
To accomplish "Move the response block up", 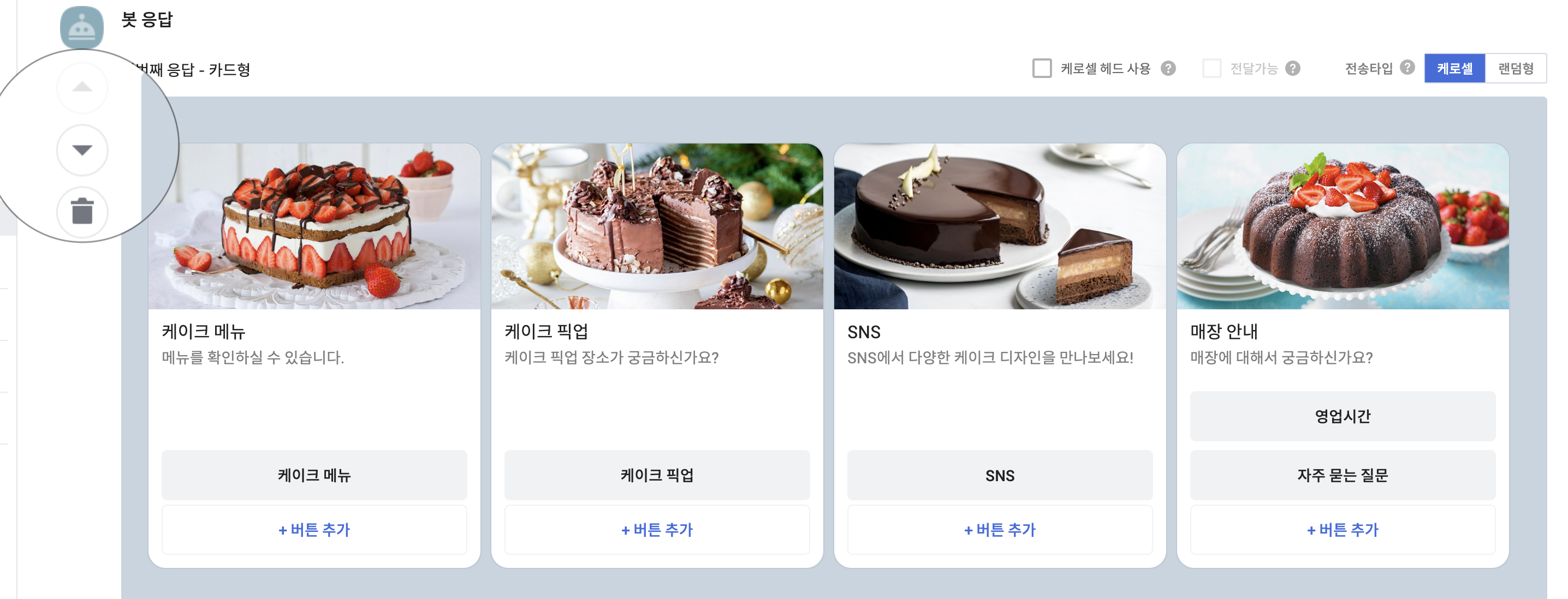I will point(82,88).
